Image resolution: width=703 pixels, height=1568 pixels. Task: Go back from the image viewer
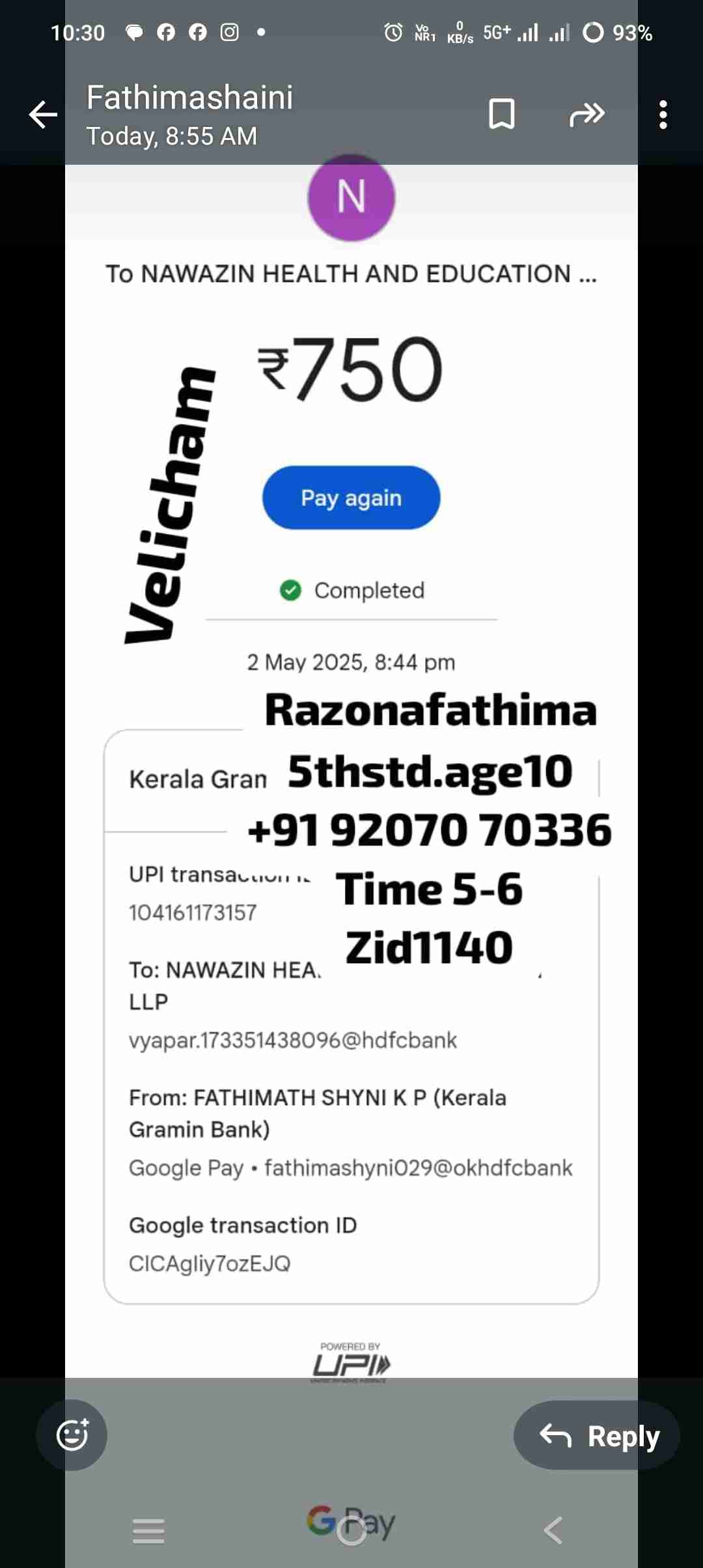tap(43, 115)
